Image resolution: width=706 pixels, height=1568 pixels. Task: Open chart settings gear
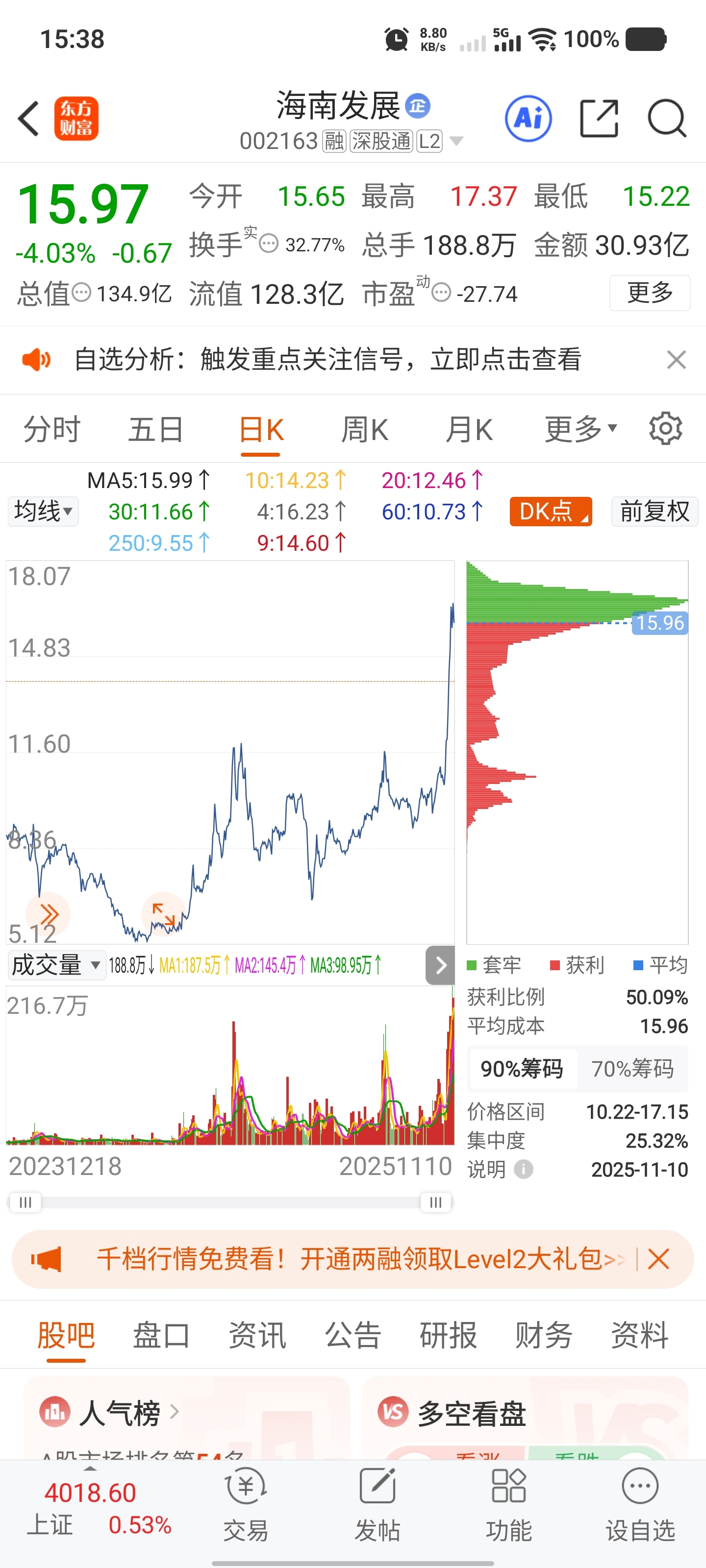[665, 429]
